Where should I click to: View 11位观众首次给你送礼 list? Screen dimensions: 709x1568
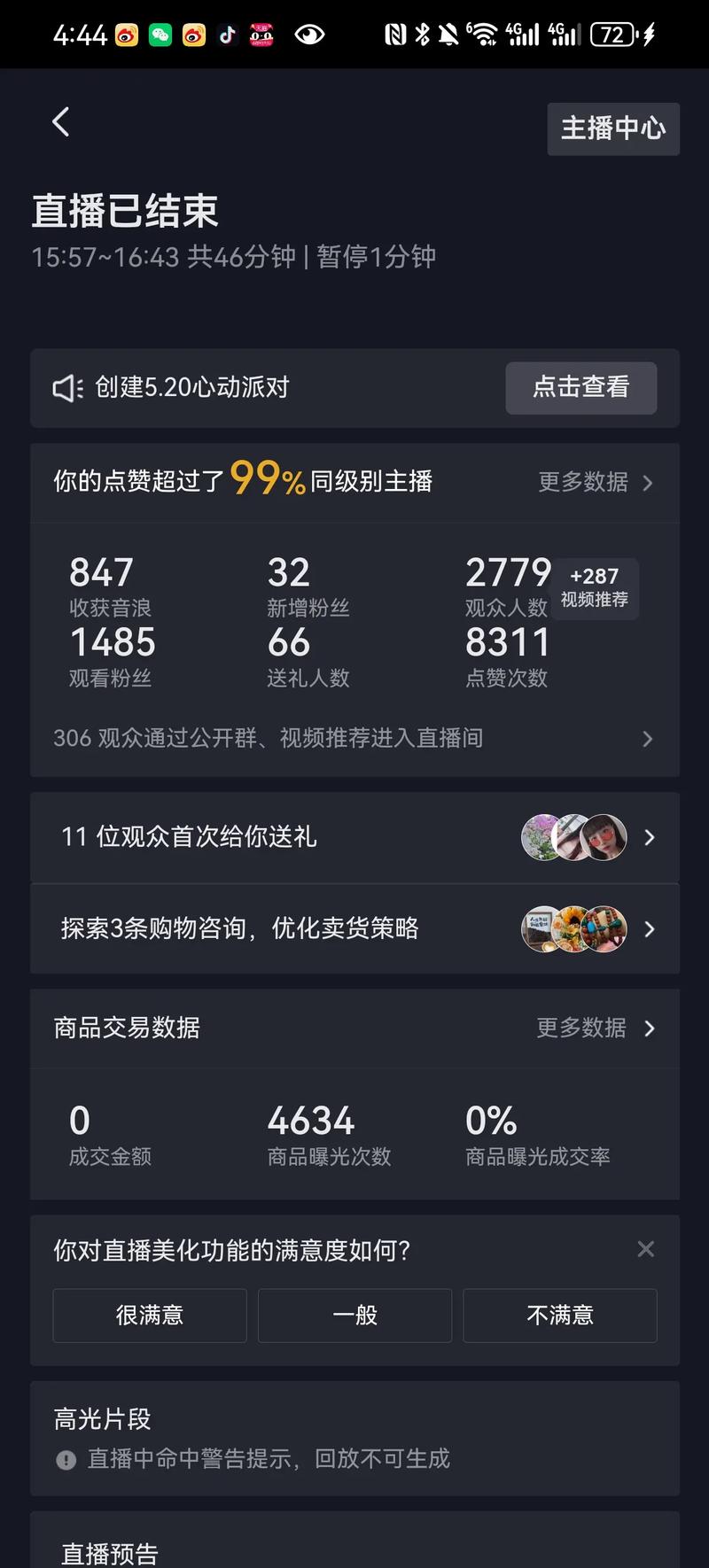[354, 837]
